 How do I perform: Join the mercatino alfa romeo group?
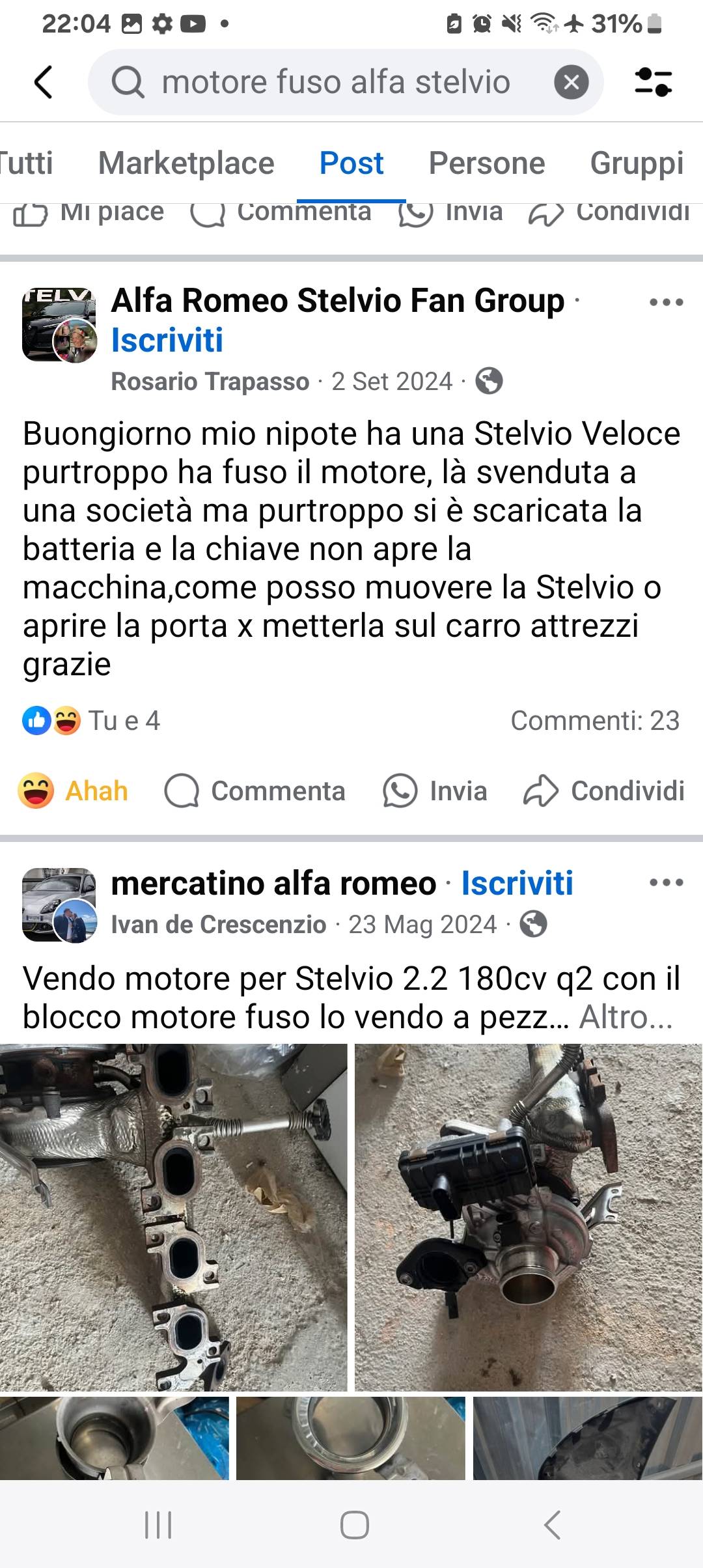[x=517, y=884]
